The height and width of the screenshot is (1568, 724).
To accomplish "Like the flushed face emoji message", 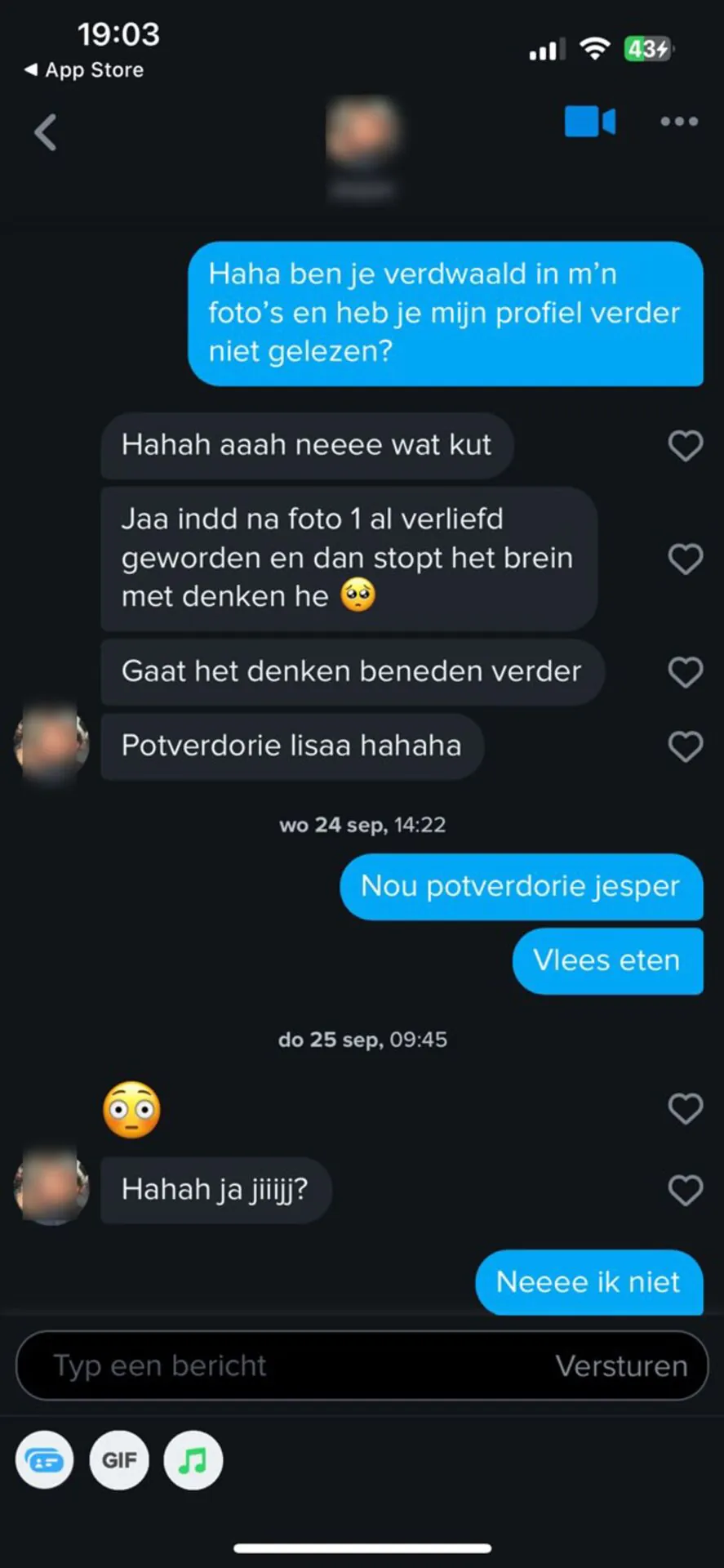I will pyautogui.click(x=685, y=1109).
